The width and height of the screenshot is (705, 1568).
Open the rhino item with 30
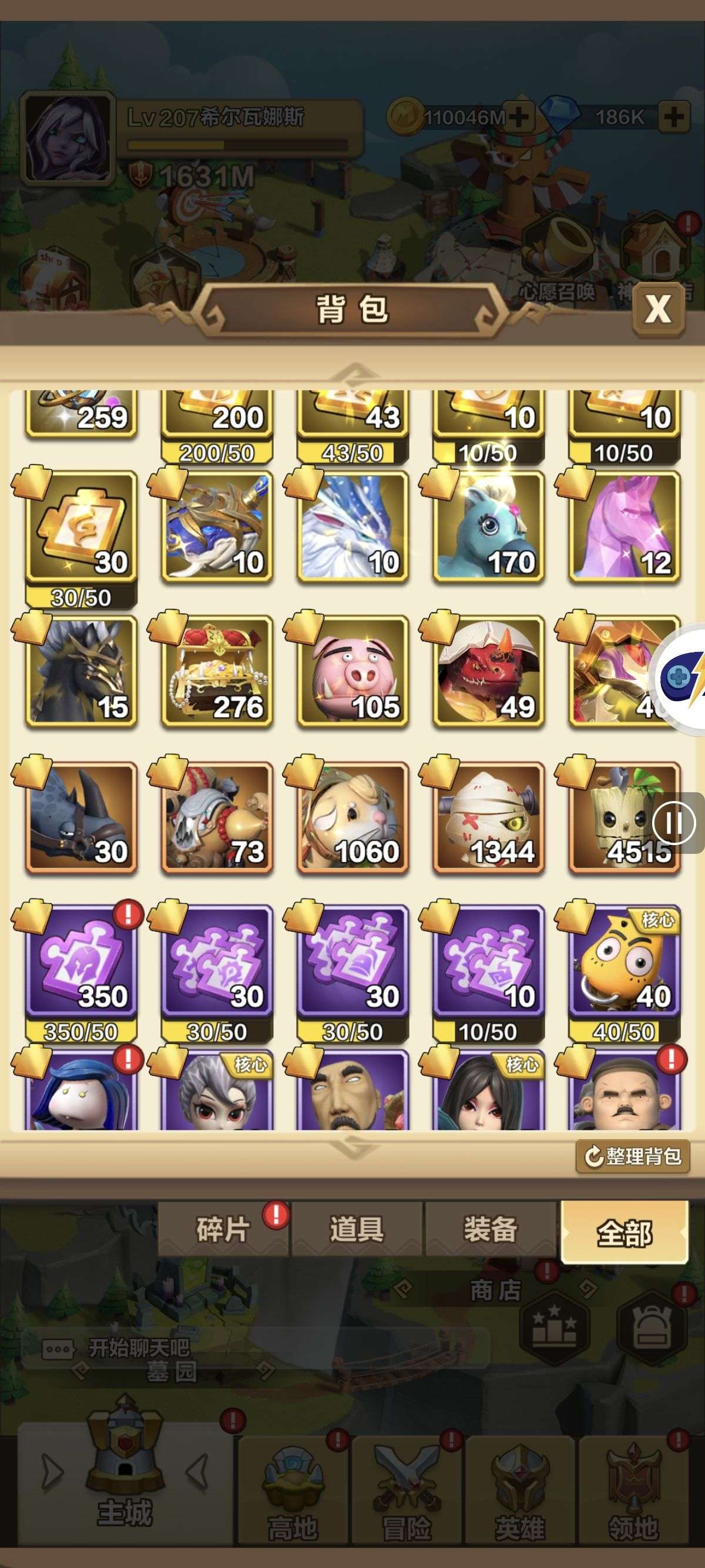pos(81,817)
